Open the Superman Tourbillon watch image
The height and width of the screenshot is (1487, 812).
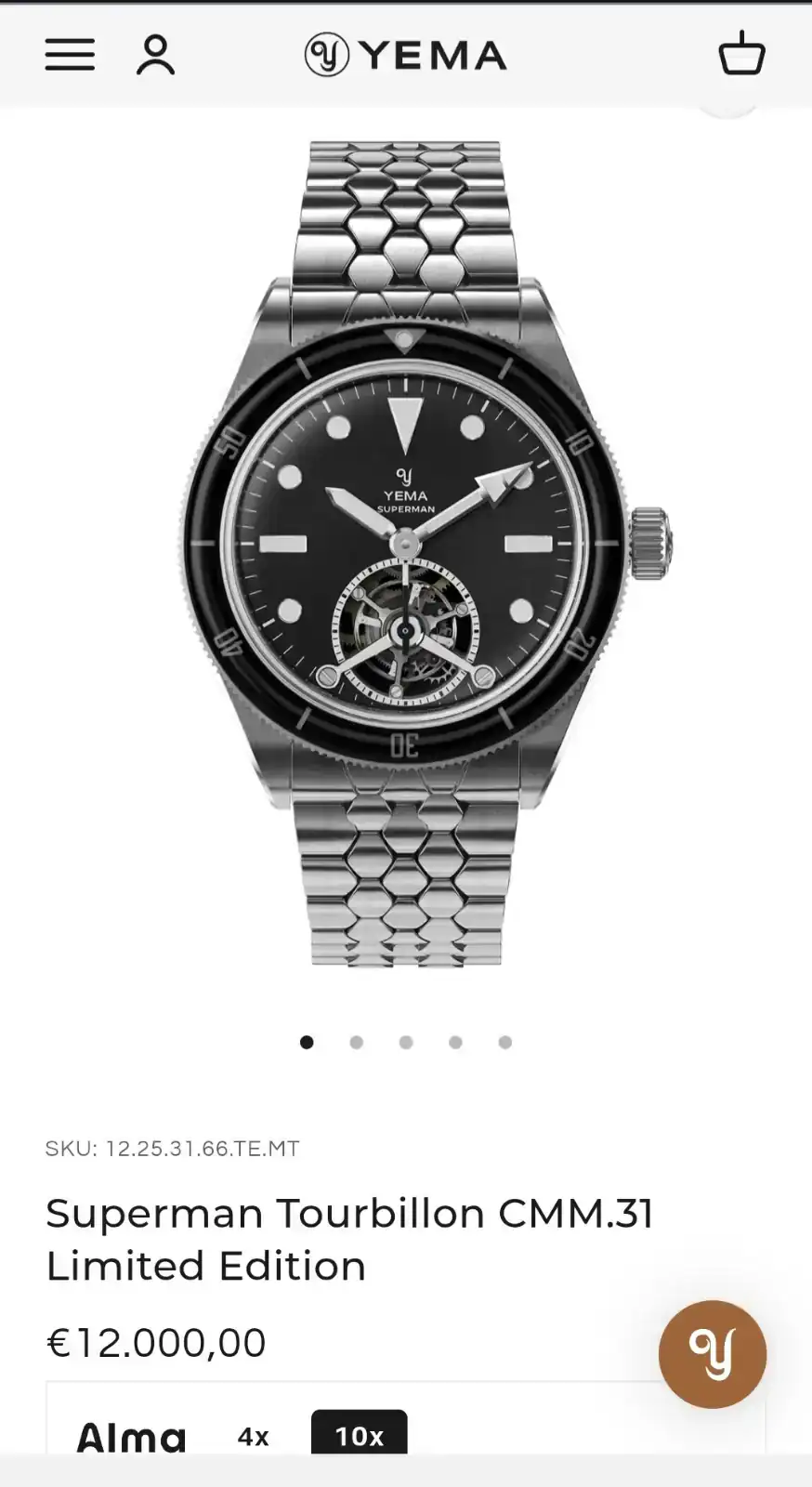[x=406, y=554]
